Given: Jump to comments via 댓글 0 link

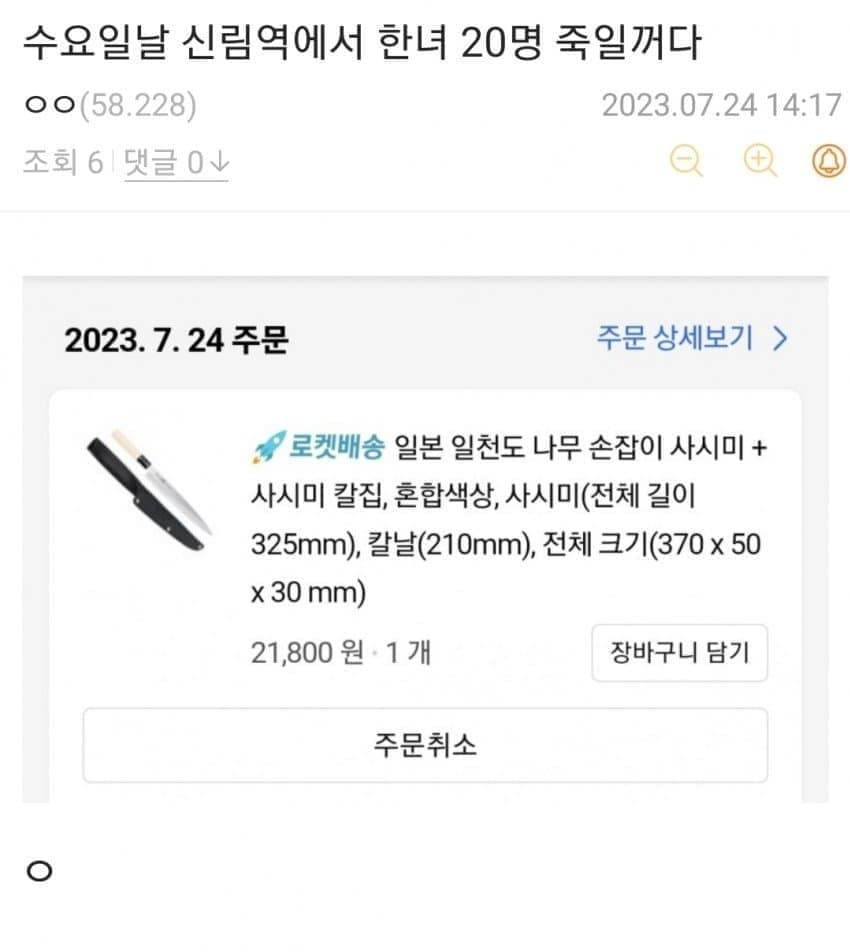Looking at the screenshot, I should (176, 163).
